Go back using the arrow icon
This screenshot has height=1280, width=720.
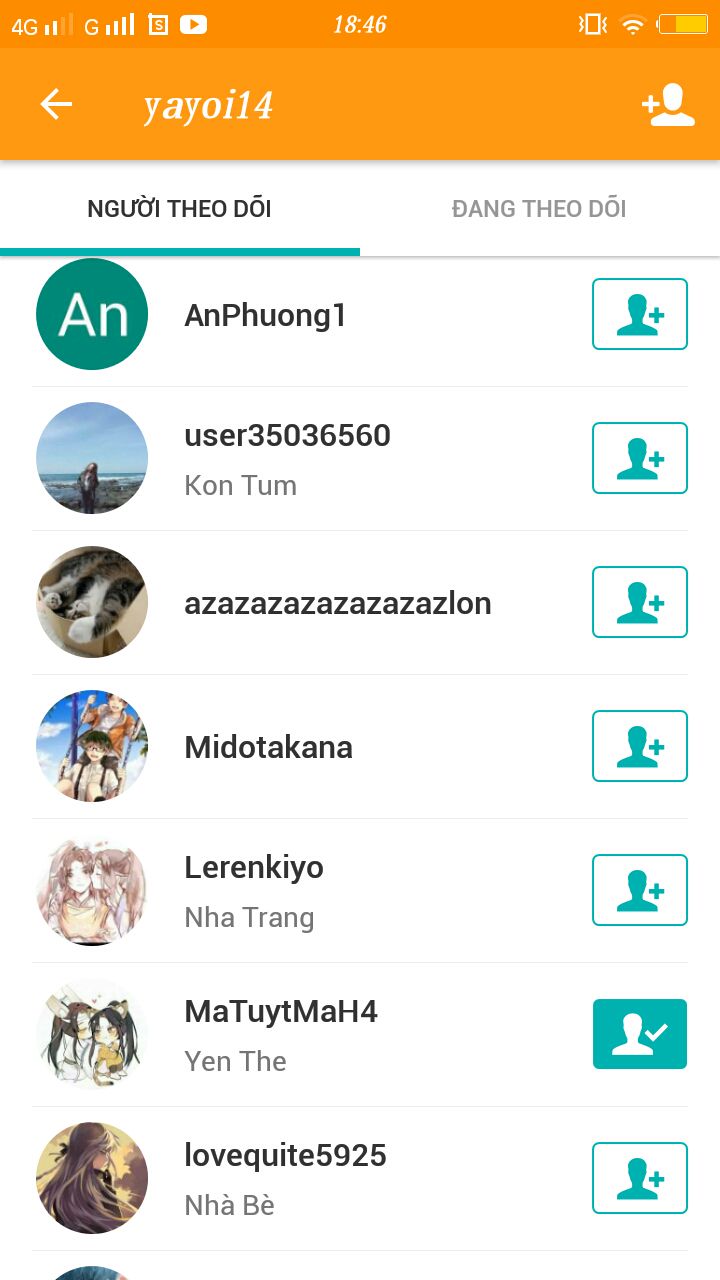(x=56, y=104)
